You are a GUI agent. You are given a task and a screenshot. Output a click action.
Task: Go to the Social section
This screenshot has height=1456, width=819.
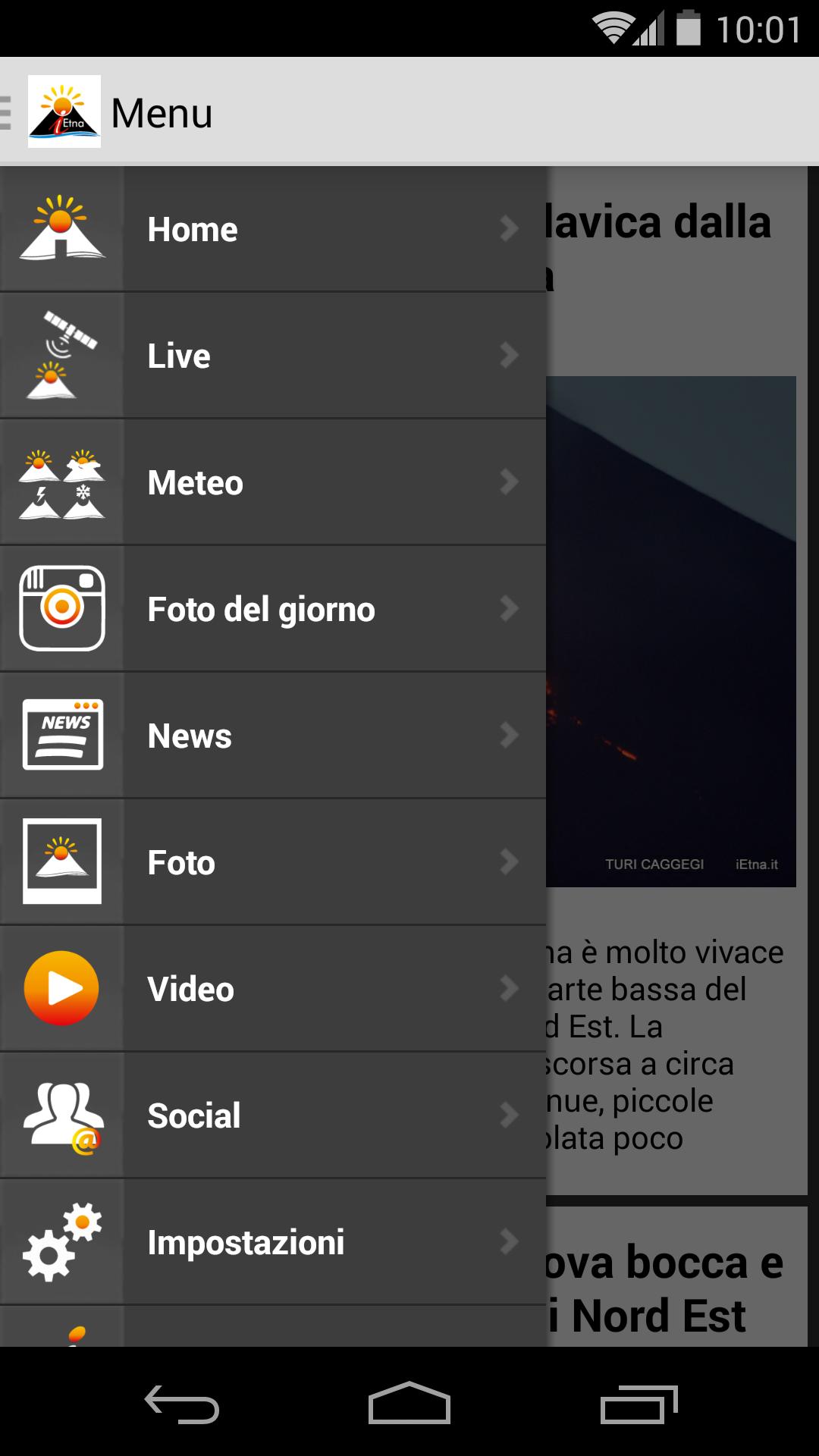(273, 1116)
